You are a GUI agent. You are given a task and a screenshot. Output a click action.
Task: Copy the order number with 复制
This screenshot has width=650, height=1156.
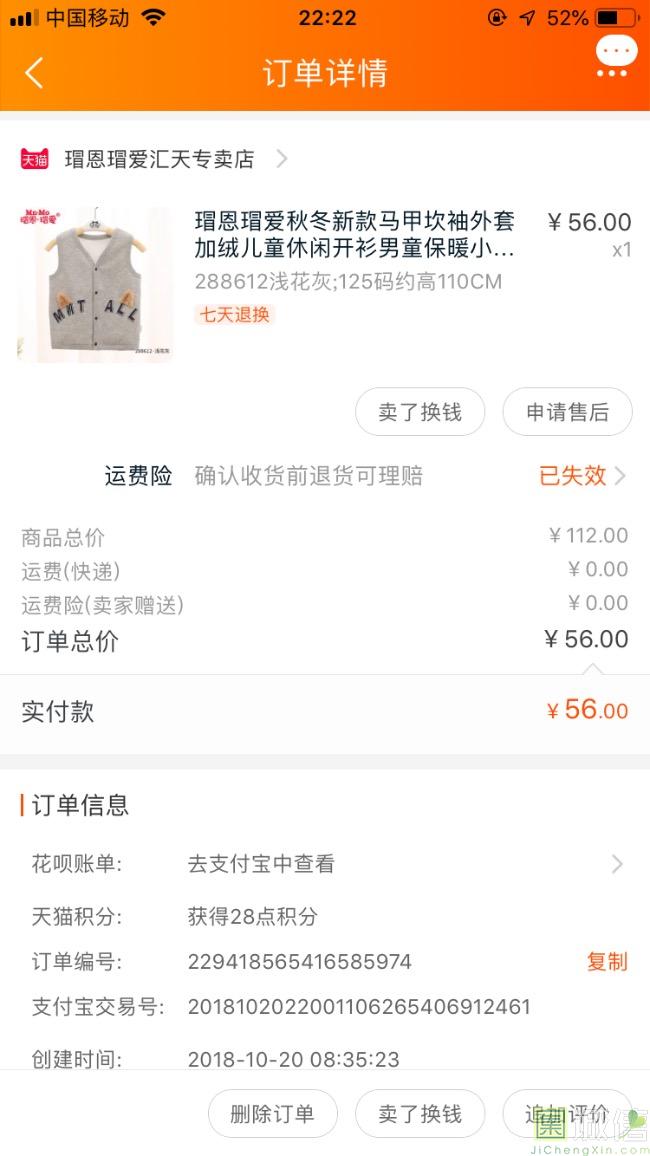point(607,961)
